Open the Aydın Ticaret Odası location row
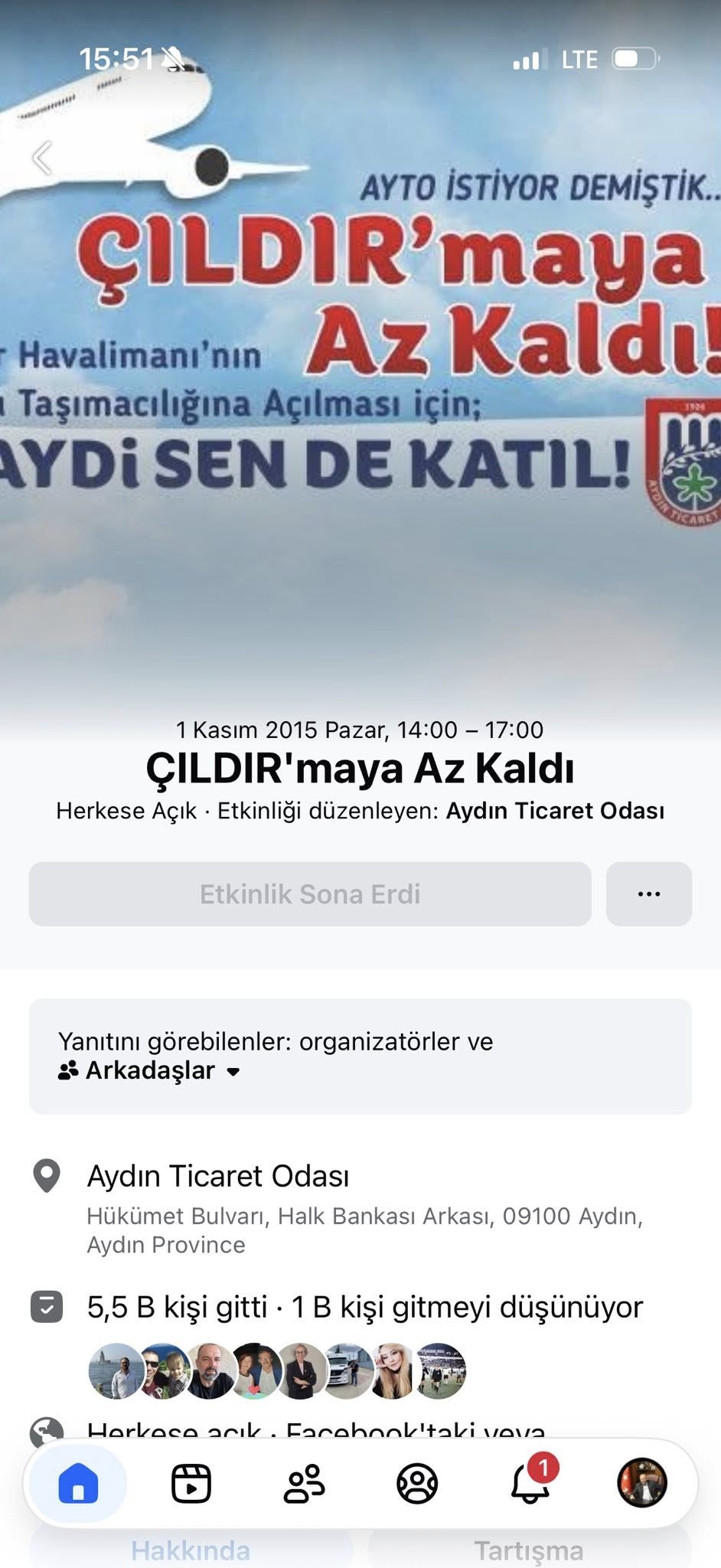 tap(218, 1176)
